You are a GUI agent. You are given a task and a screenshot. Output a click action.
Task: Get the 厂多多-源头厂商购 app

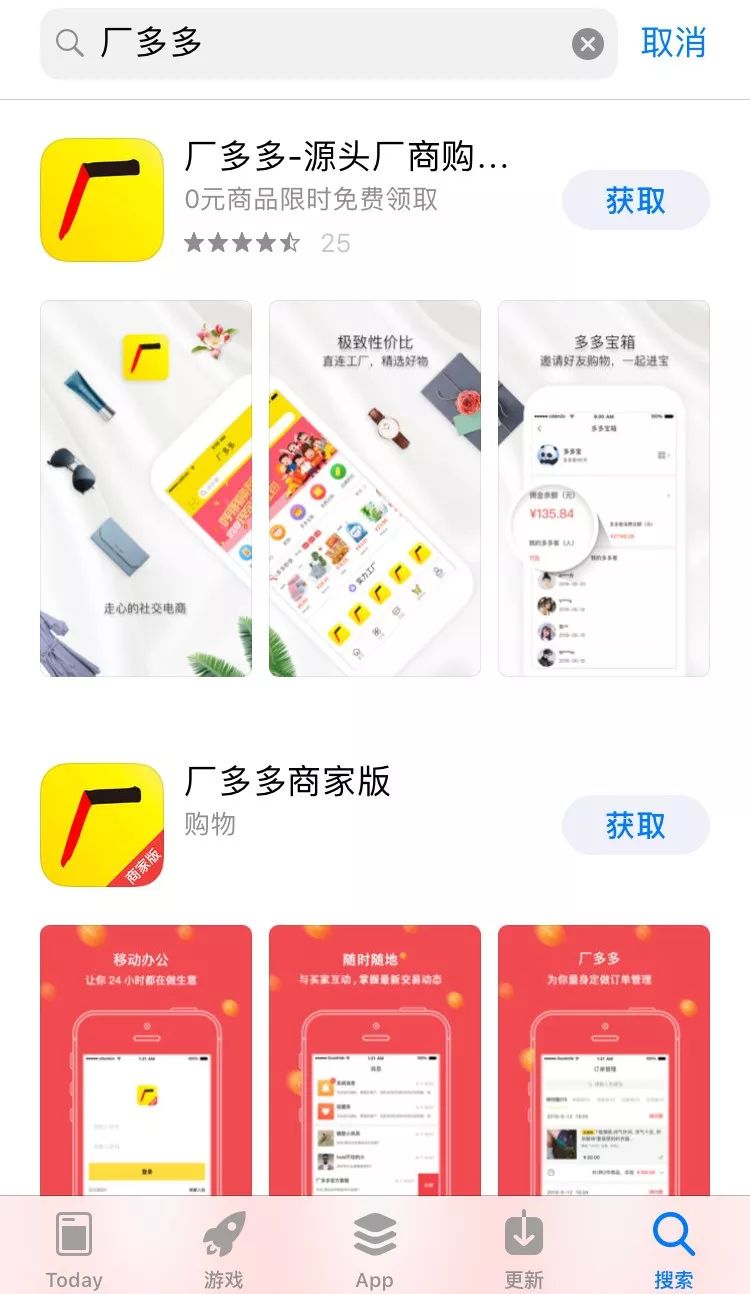pyautogui.click(x=635, y=200)
